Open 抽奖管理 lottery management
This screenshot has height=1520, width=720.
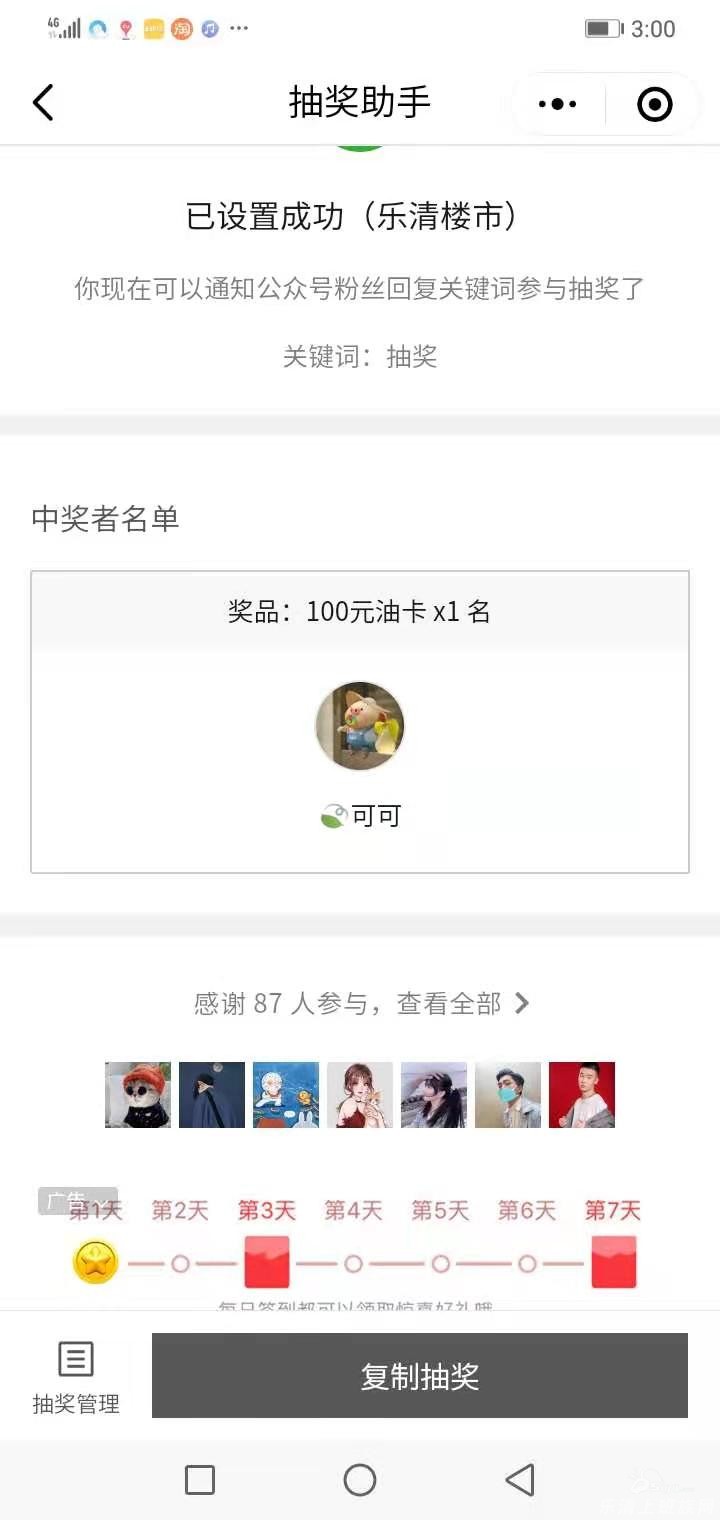click(76, 1377)
